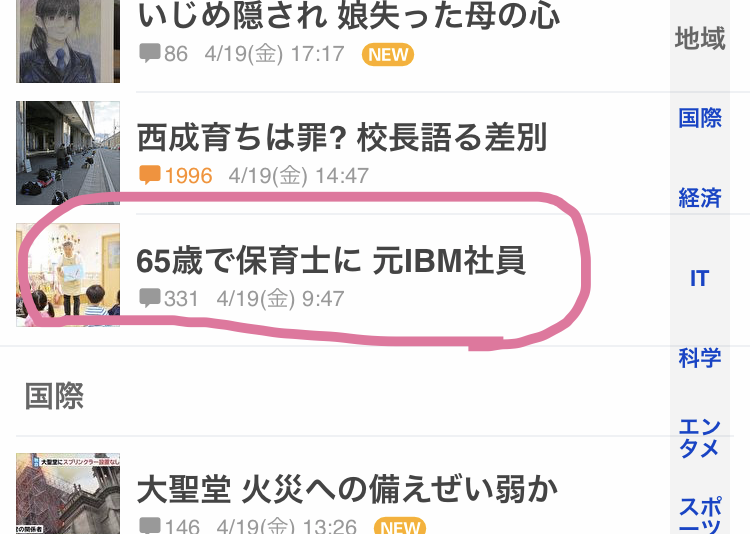Select 経済 in the side index
The width and height of the screenshot is (750, 534).
pyautogui.click(x=699, y=198)
